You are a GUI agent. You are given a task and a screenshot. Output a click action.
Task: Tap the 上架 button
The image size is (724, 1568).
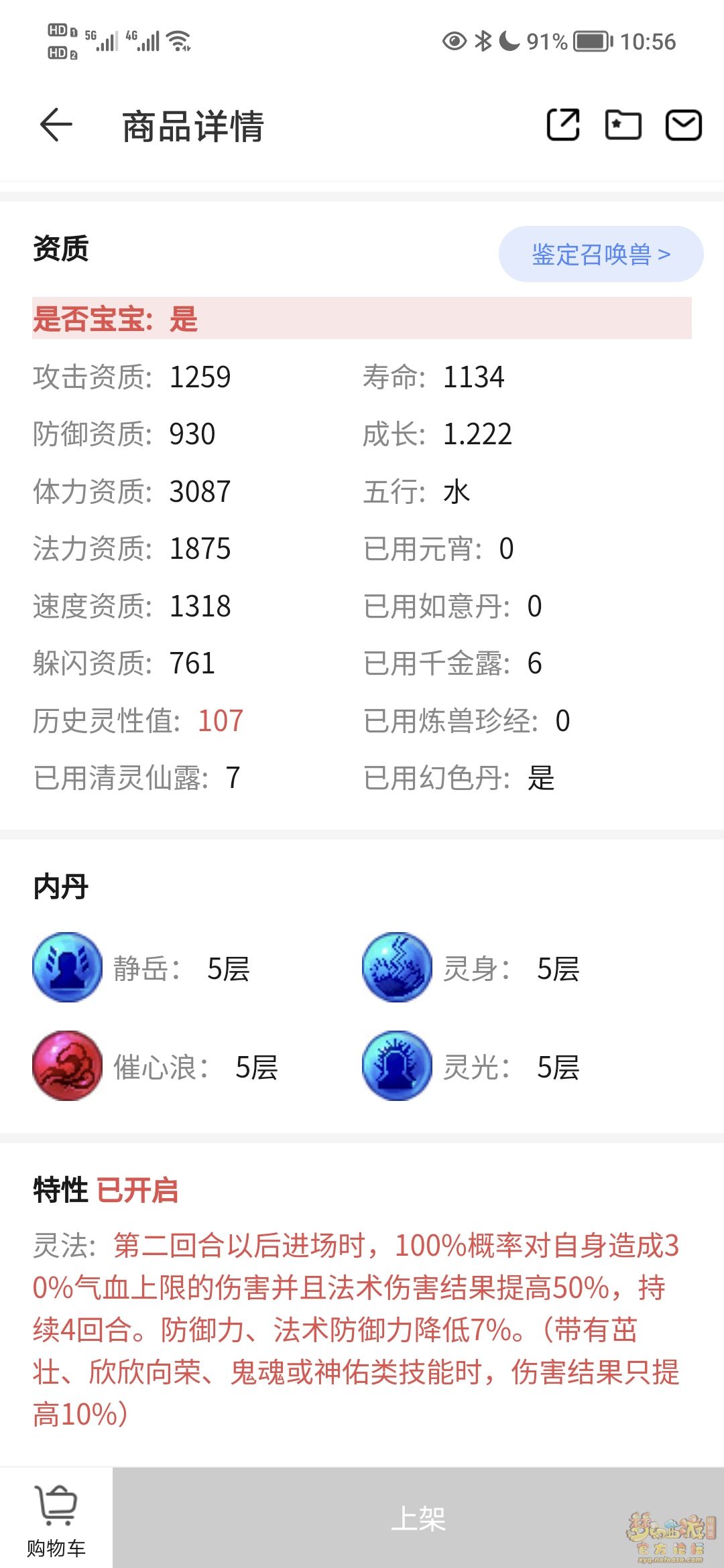418,1518
